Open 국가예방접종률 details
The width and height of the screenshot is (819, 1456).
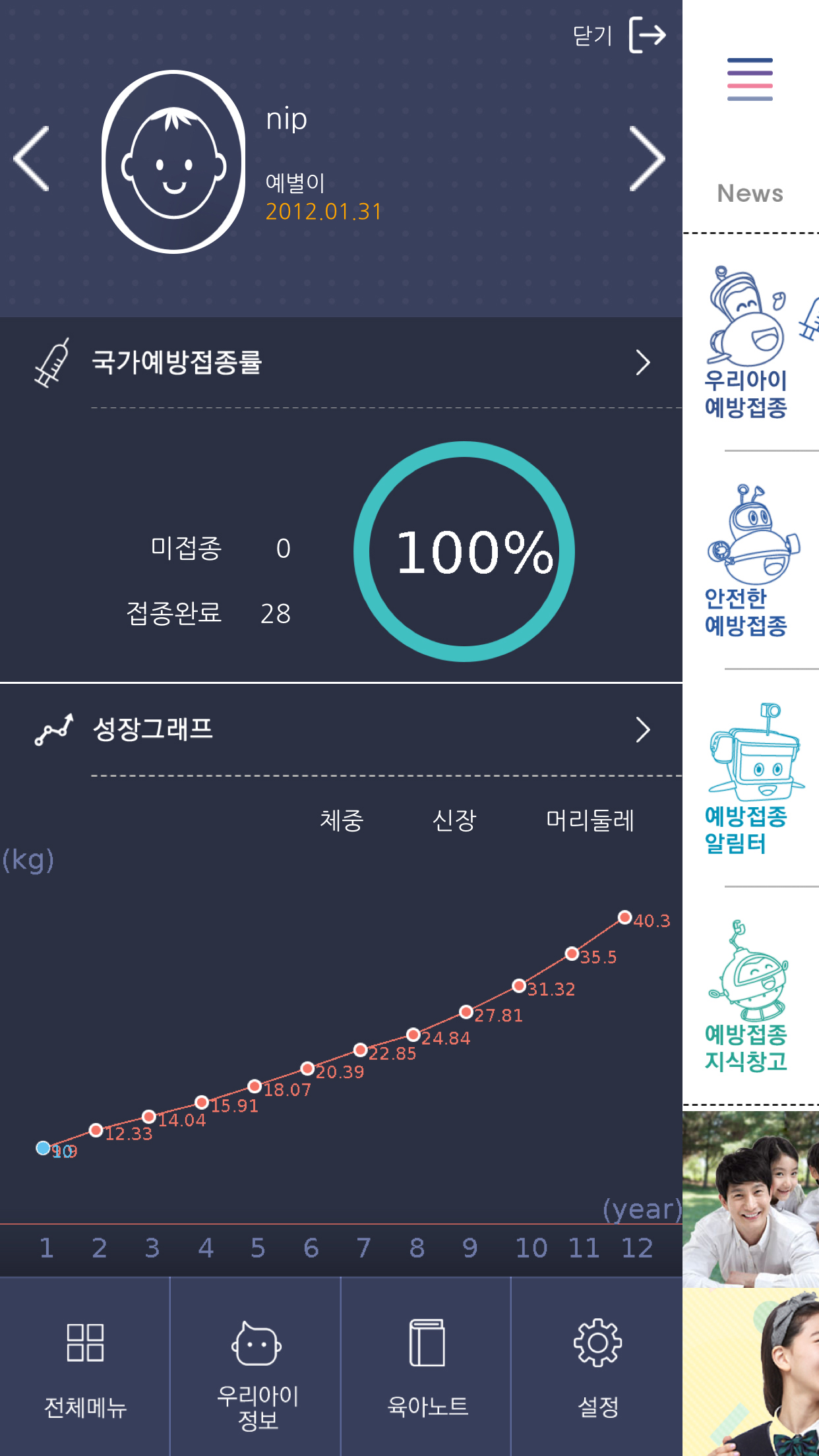click(341, 363)
